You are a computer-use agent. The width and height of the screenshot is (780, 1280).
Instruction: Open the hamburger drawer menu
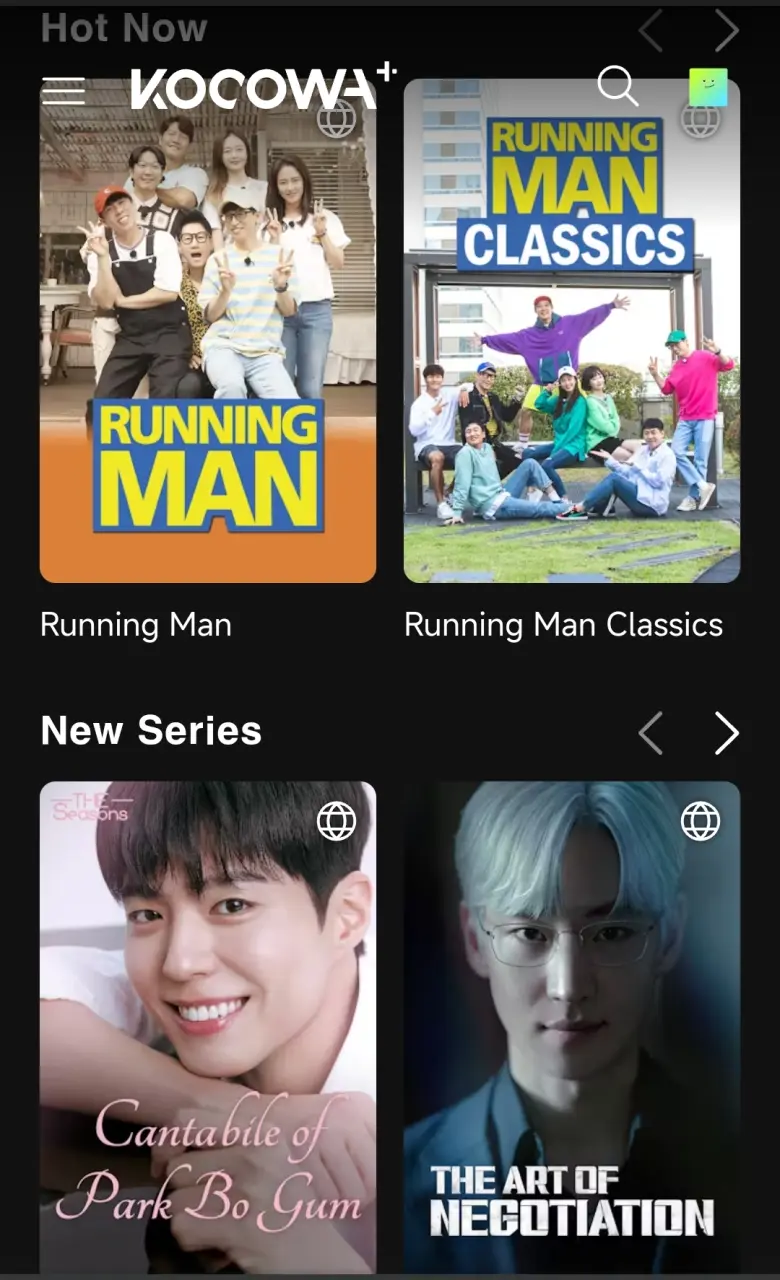63,90
